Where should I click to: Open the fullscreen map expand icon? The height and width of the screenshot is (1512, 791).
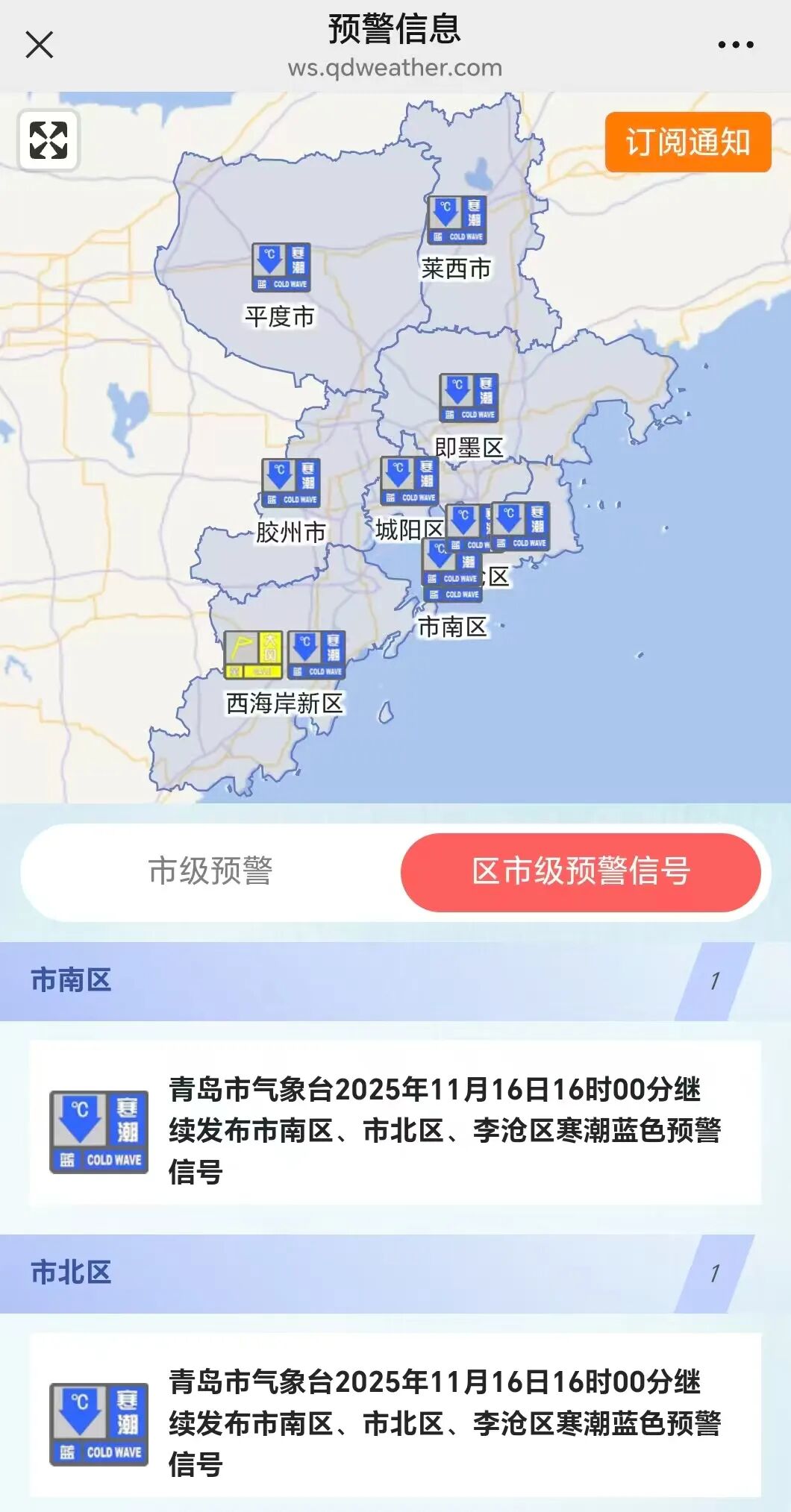coord(48,142)
